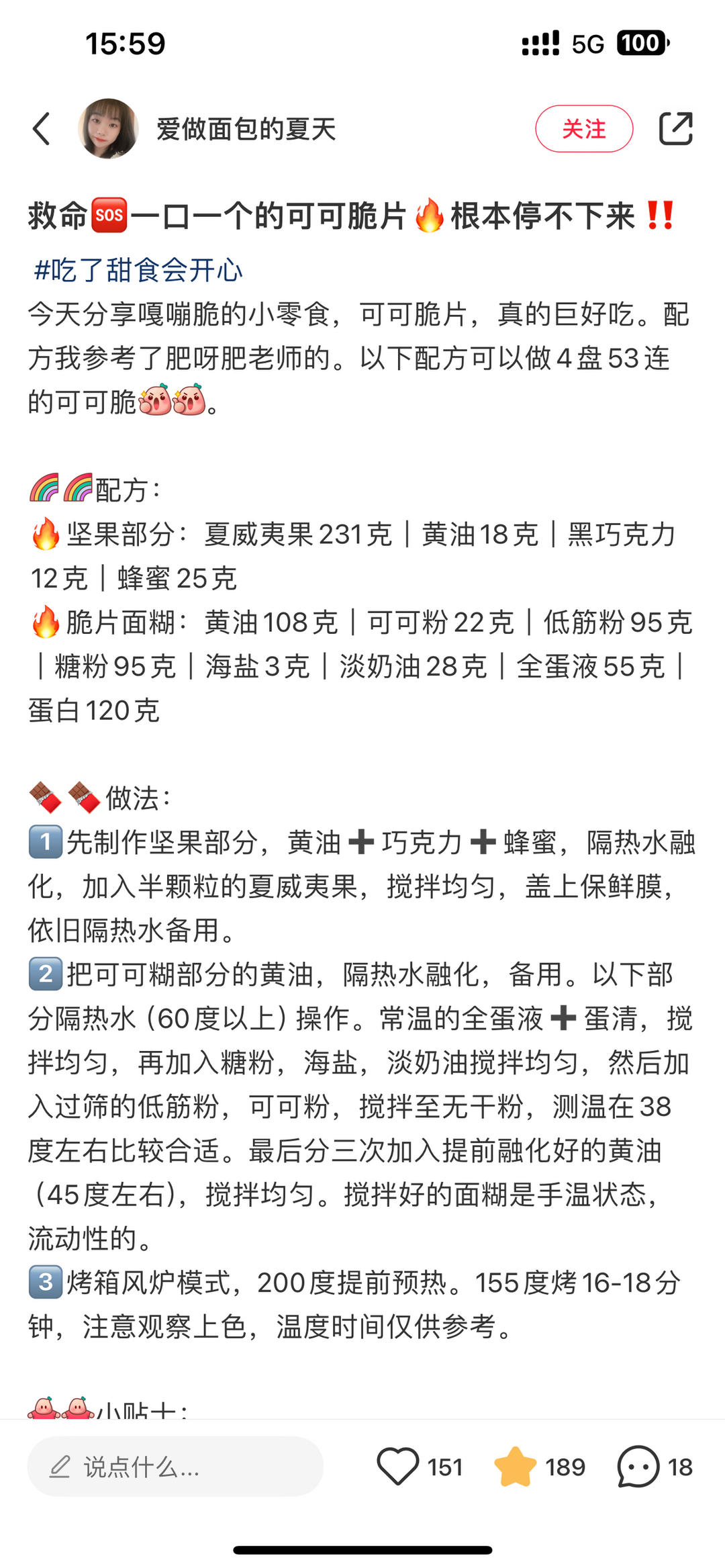725x1568 pixels.
Task: Save the post with star icon
Action: pyautogui.click(x=515, y=1467)
